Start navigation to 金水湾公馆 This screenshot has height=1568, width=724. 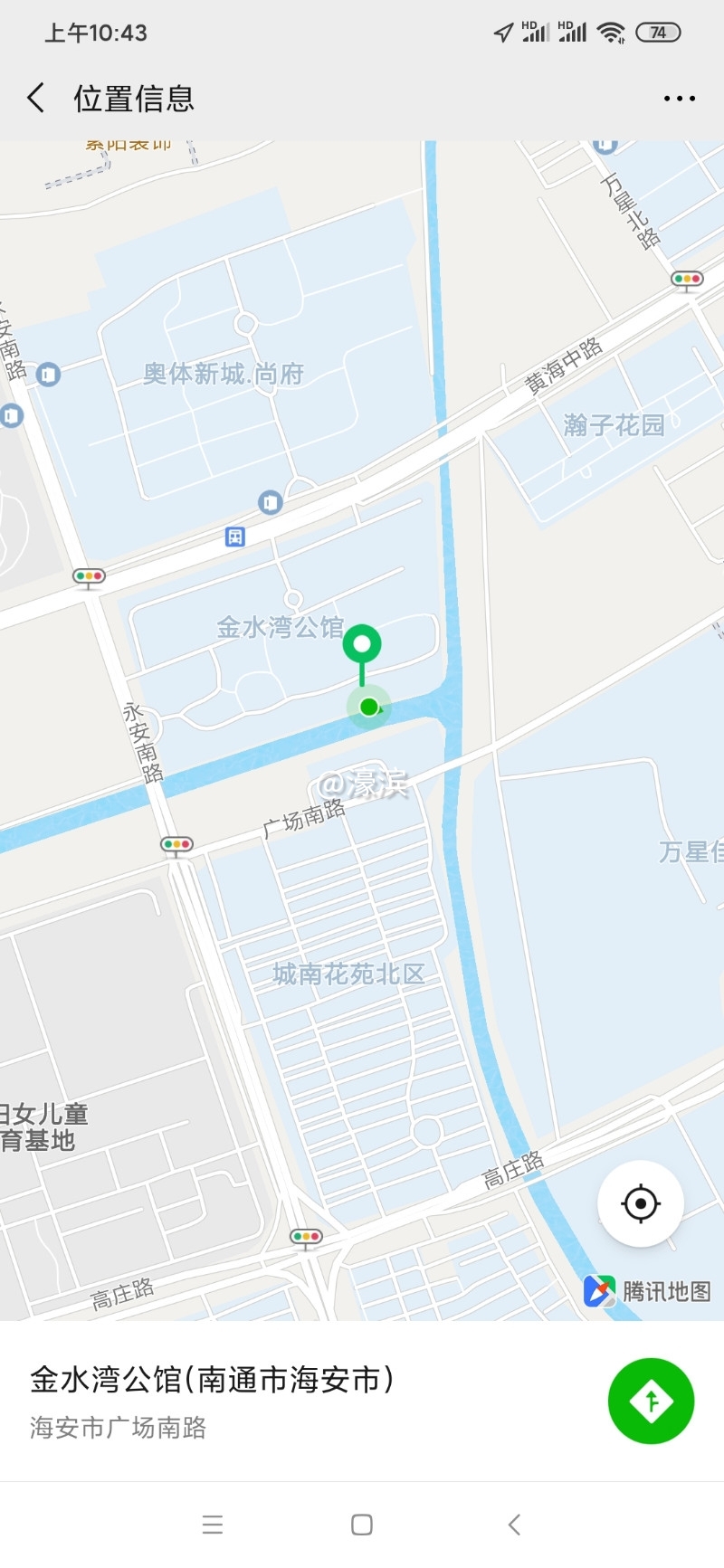(651, 1401)
